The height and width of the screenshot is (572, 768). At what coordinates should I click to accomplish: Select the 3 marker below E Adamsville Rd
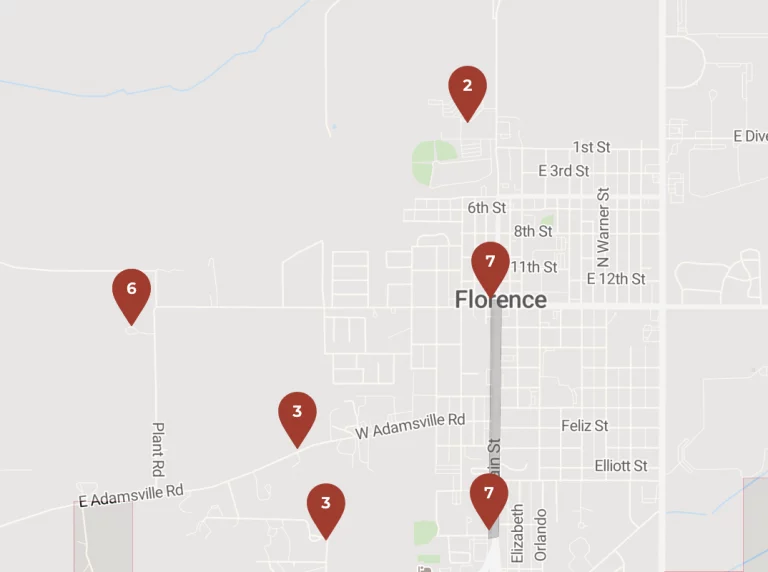(x=325, y=506)
